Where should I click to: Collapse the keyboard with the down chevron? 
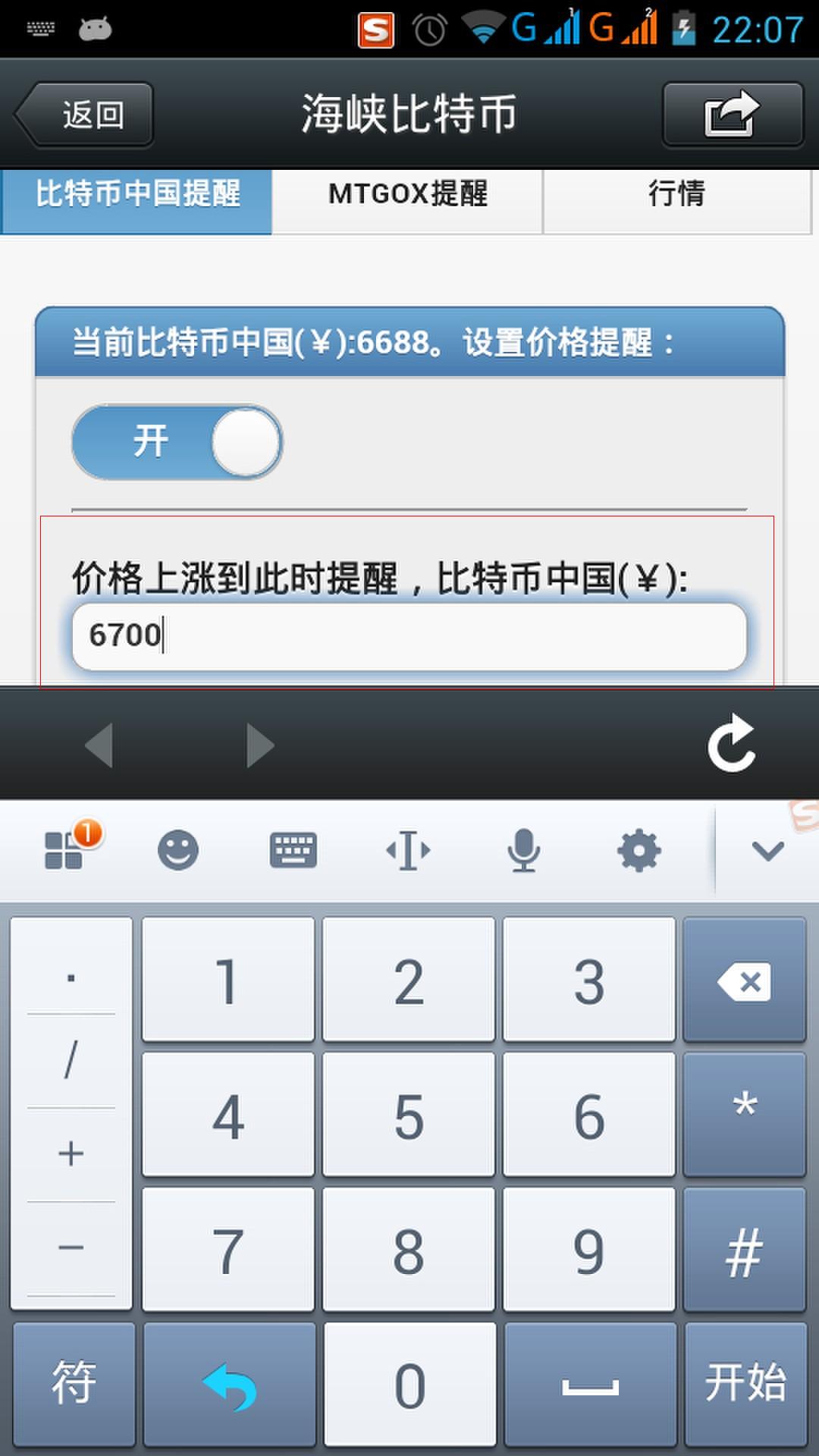coord(767,850)
